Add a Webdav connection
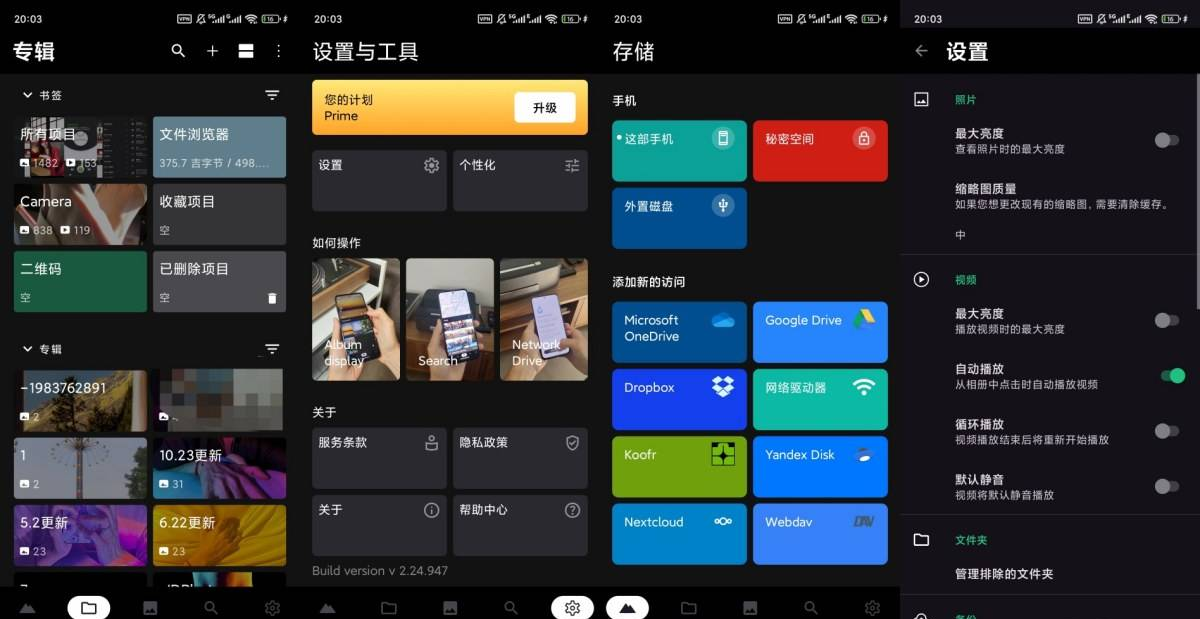The height and width of the screenshot is (619, 1200). click(820, 534)
